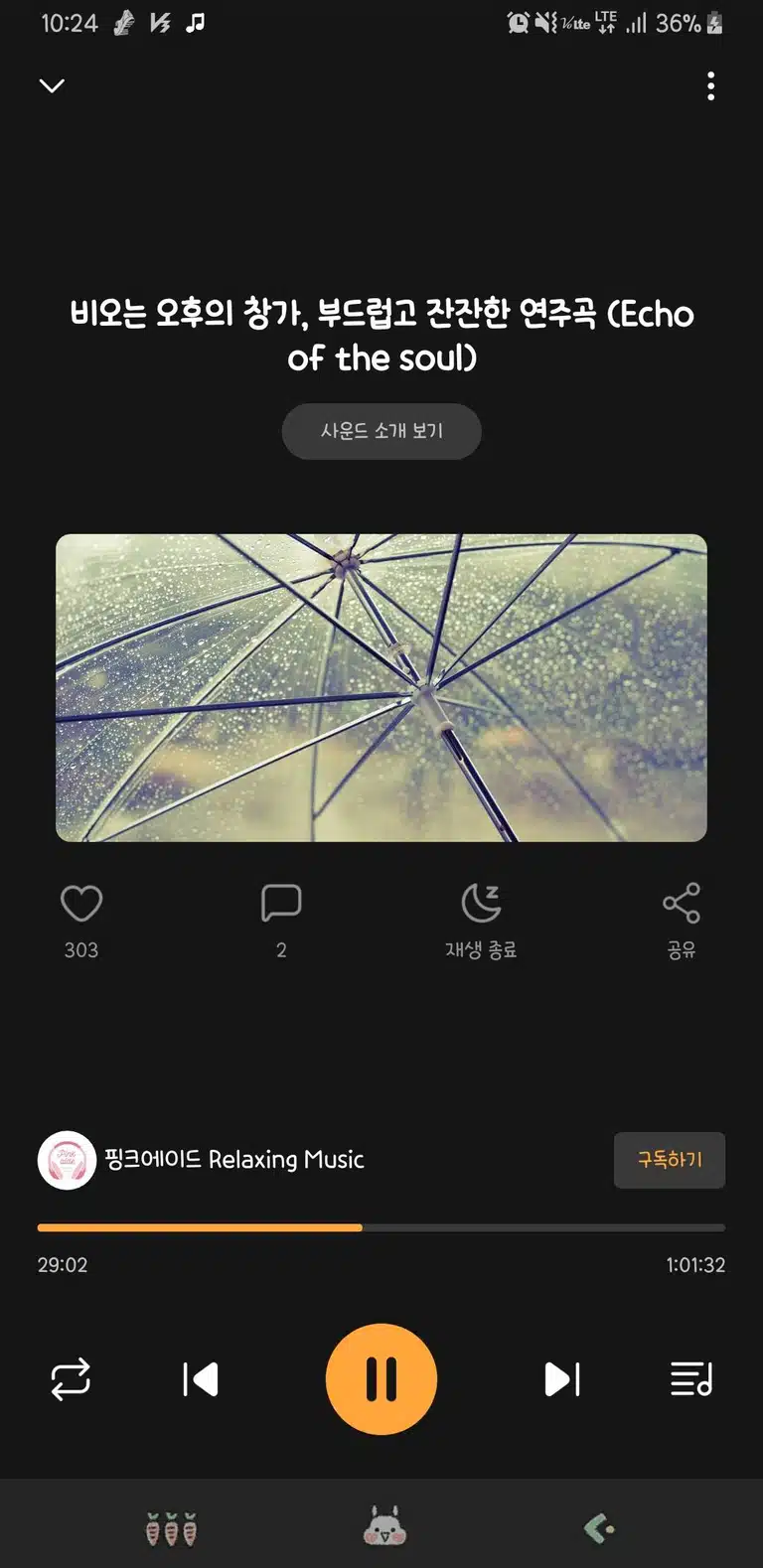This screenshot has width=763, height=1568.
Task: Pause the playing music
Action: (x=381, y=1379)
